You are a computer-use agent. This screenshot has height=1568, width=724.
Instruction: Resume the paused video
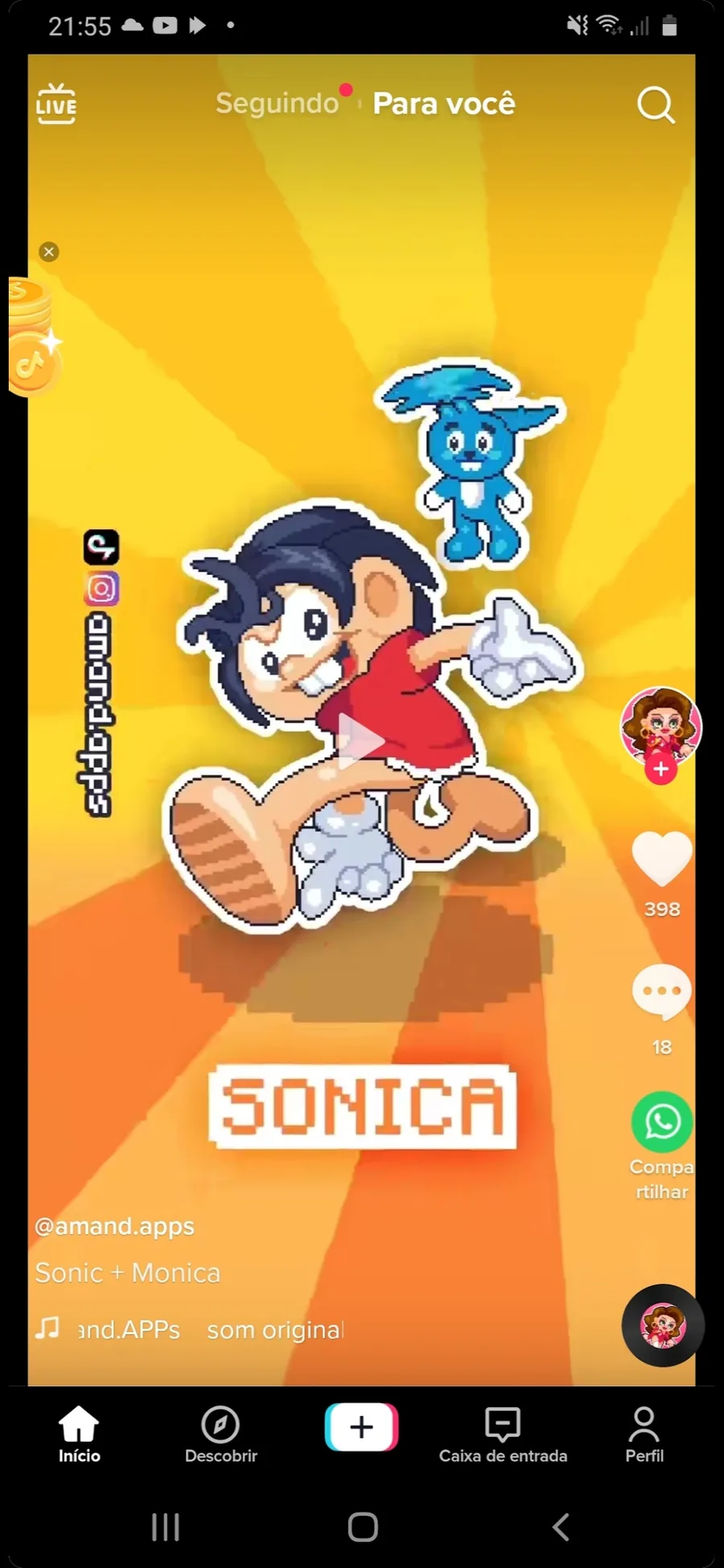coord(360,741)
